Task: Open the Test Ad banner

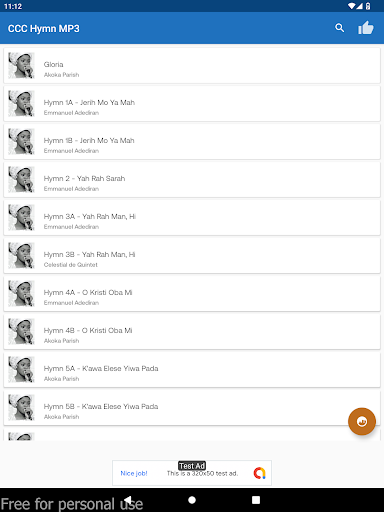Action: tap(192, 473)
